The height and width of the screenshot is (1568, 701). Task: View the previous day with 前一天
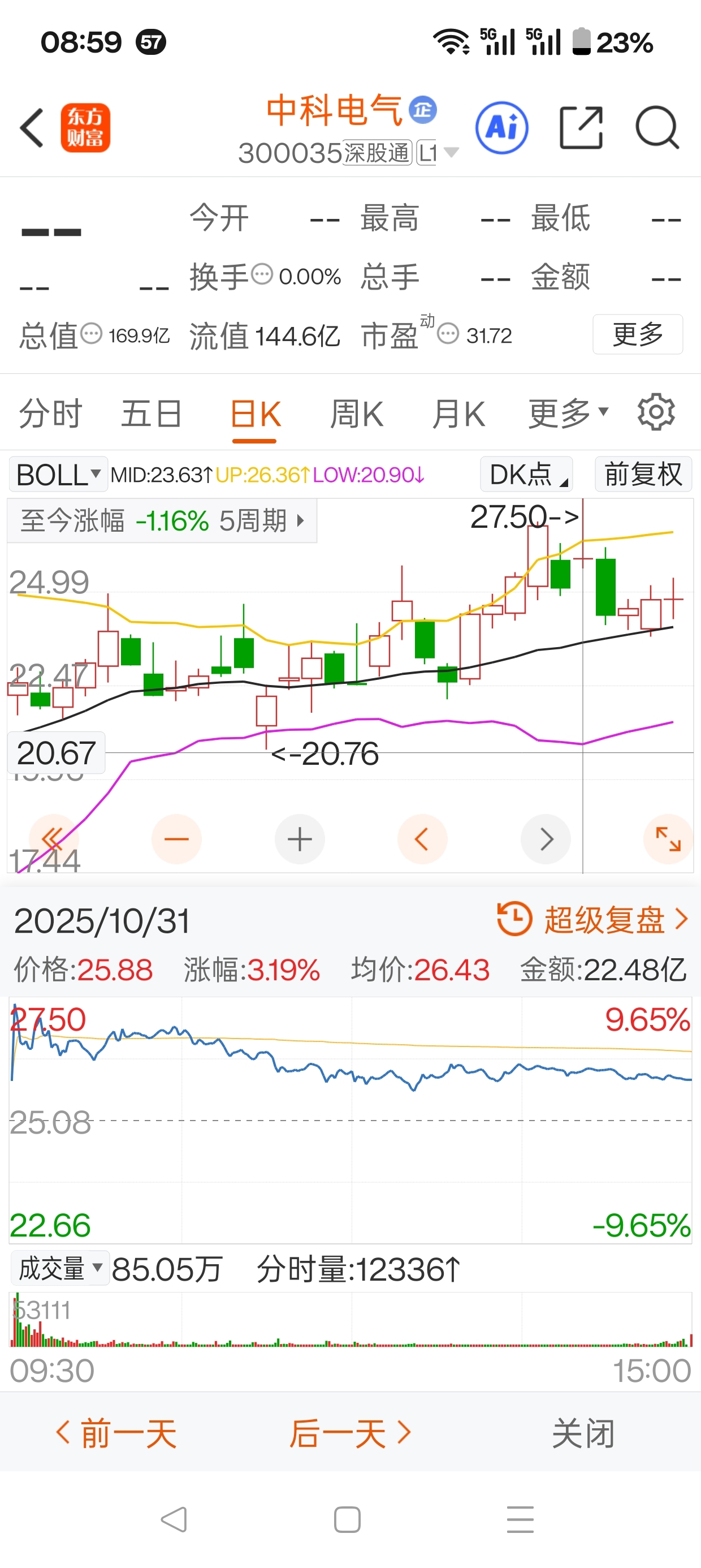coord(116,1433)
